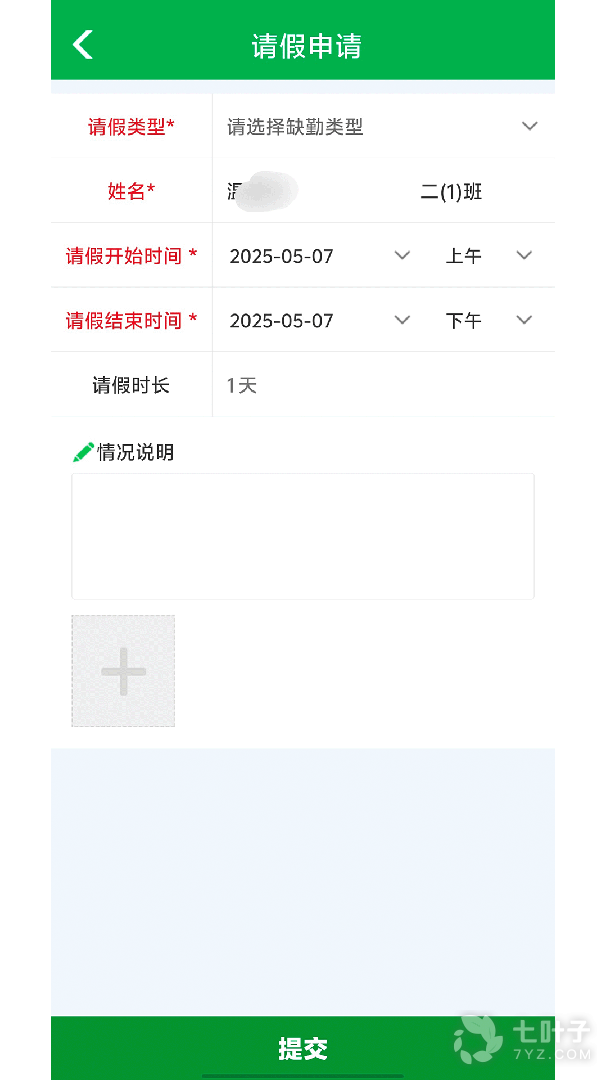
Task: Add an attachment with the plus tile
Action: coord(123,671)
